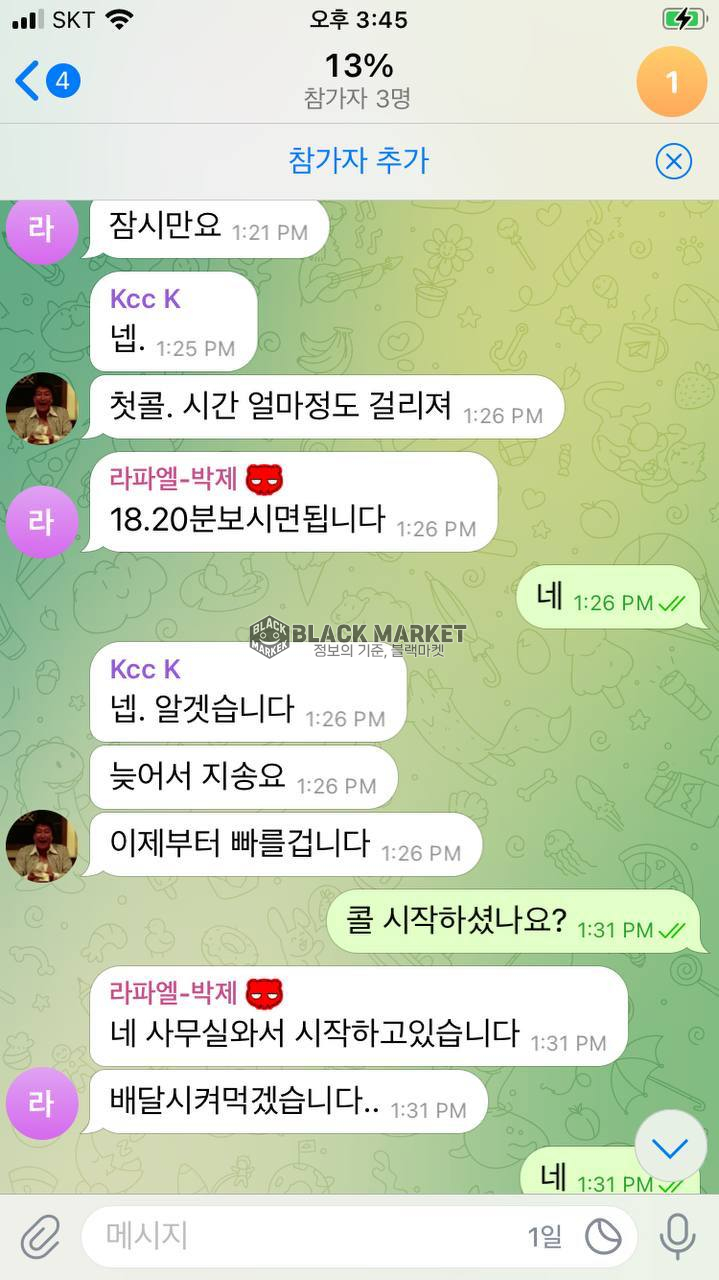Viewport: 719px width, 1280px height.
Task: Tap 참가자 추가 to add participants
Action: point(358,161)
